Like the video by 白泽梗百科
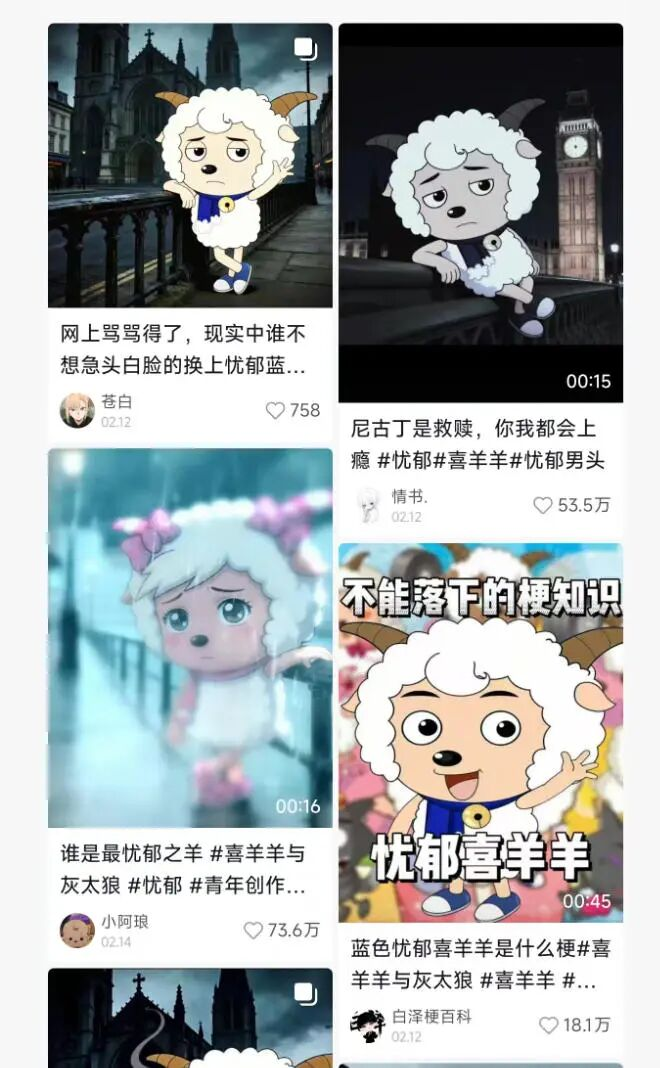This screenshot has width=660, height=1068. tap(549, 1025)
